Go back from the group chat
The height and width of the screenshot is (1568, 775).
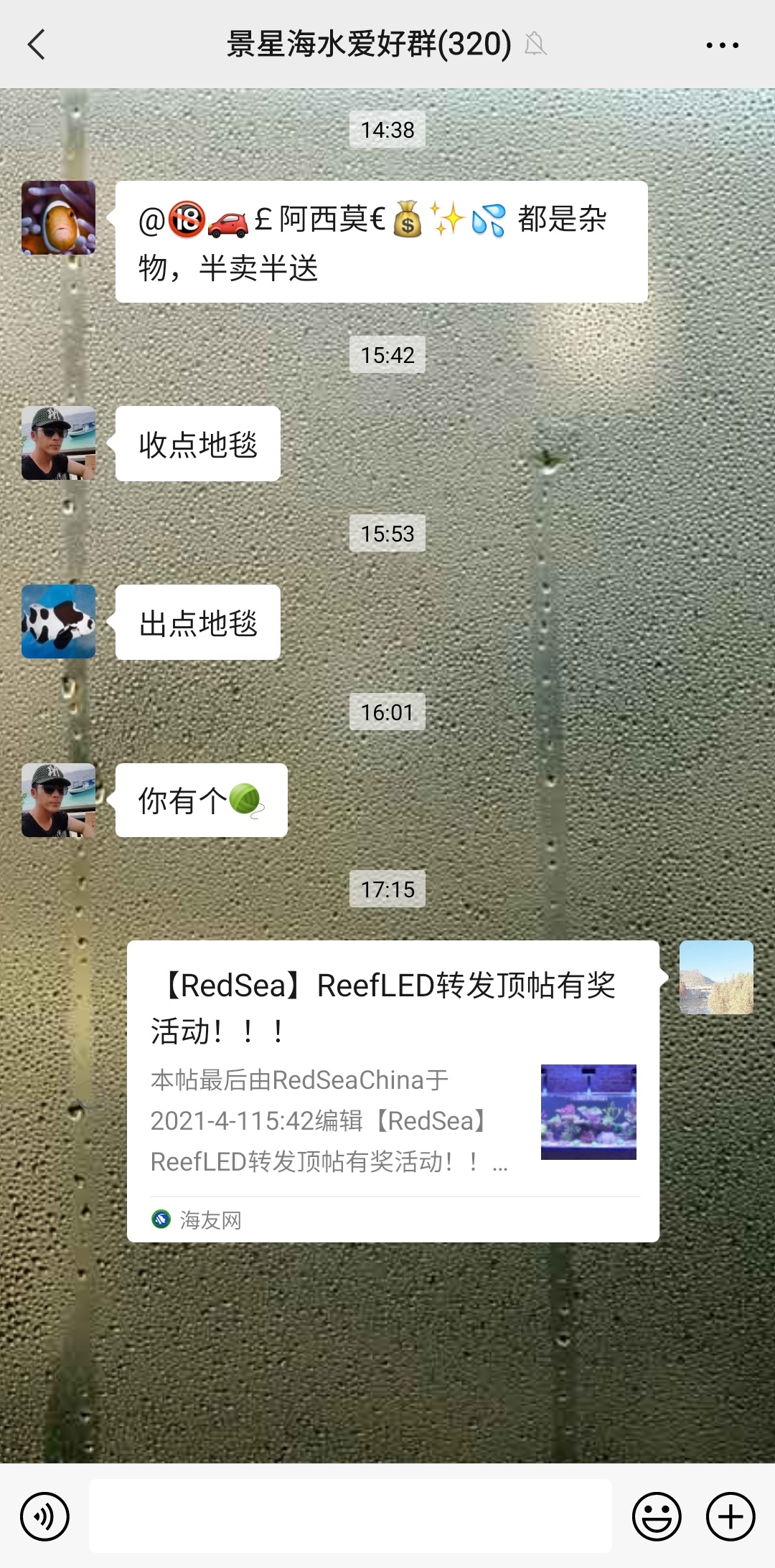coord(37,44)
